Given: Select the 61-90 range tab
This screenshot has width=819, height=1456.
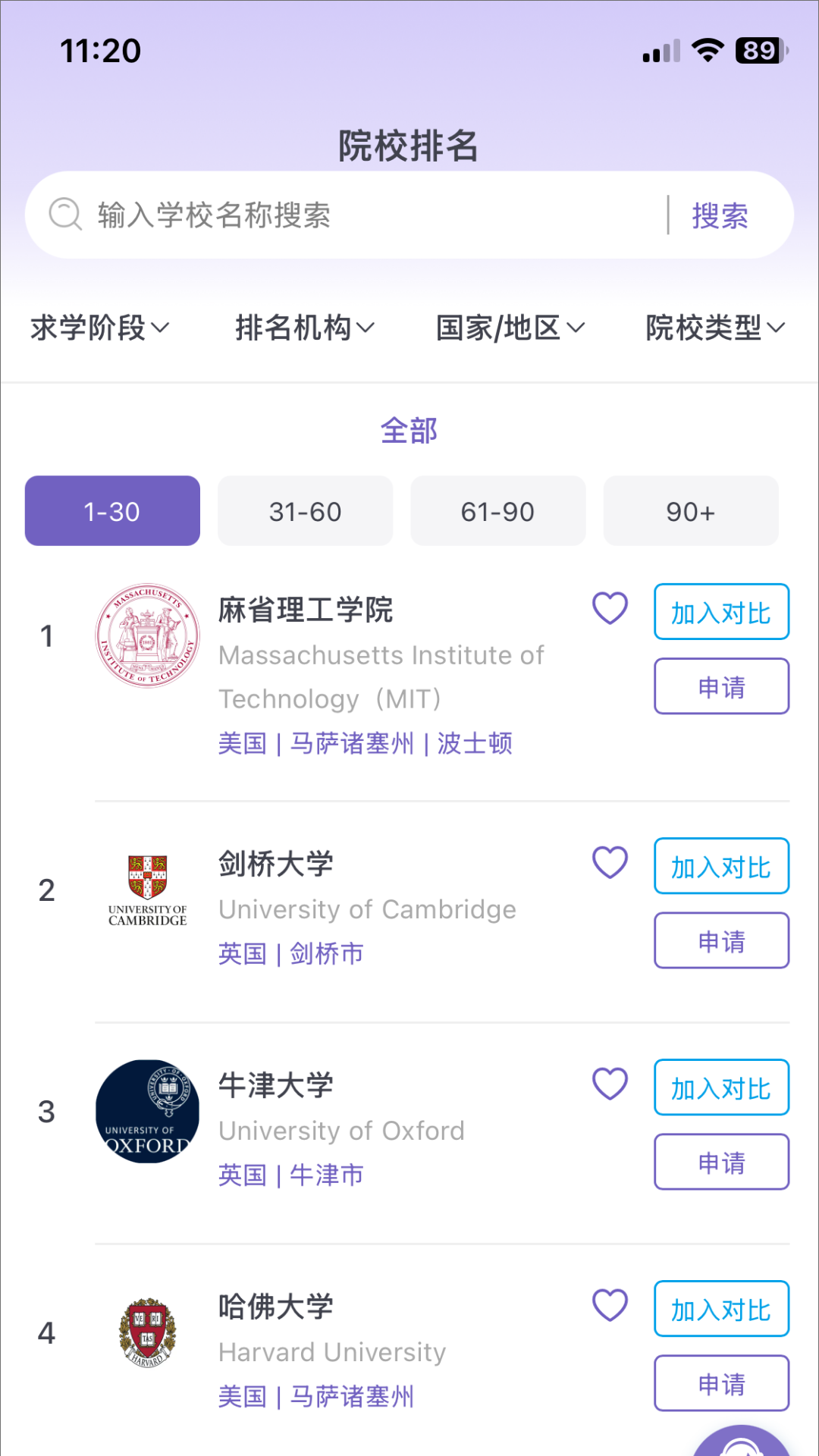Looking at the screenshot, I should click(497, 511).
